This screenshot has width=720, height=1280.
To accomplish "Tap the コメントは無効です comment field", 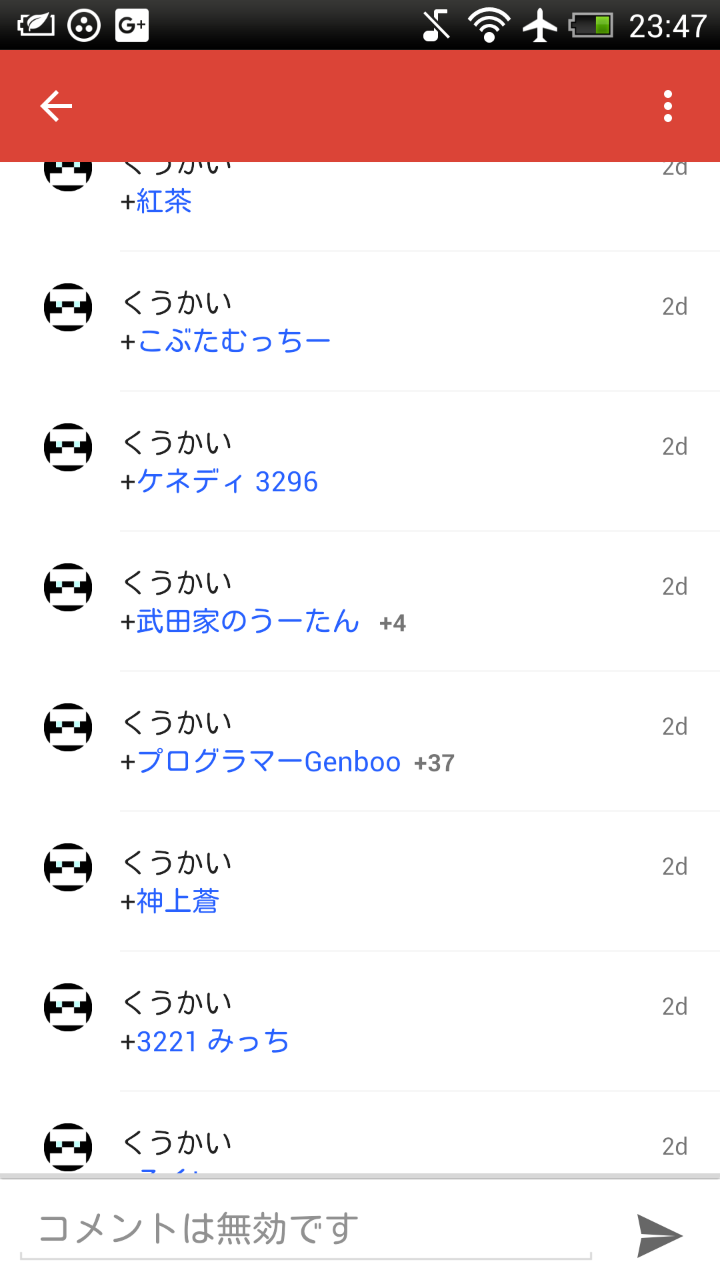I will [305, 1228].
